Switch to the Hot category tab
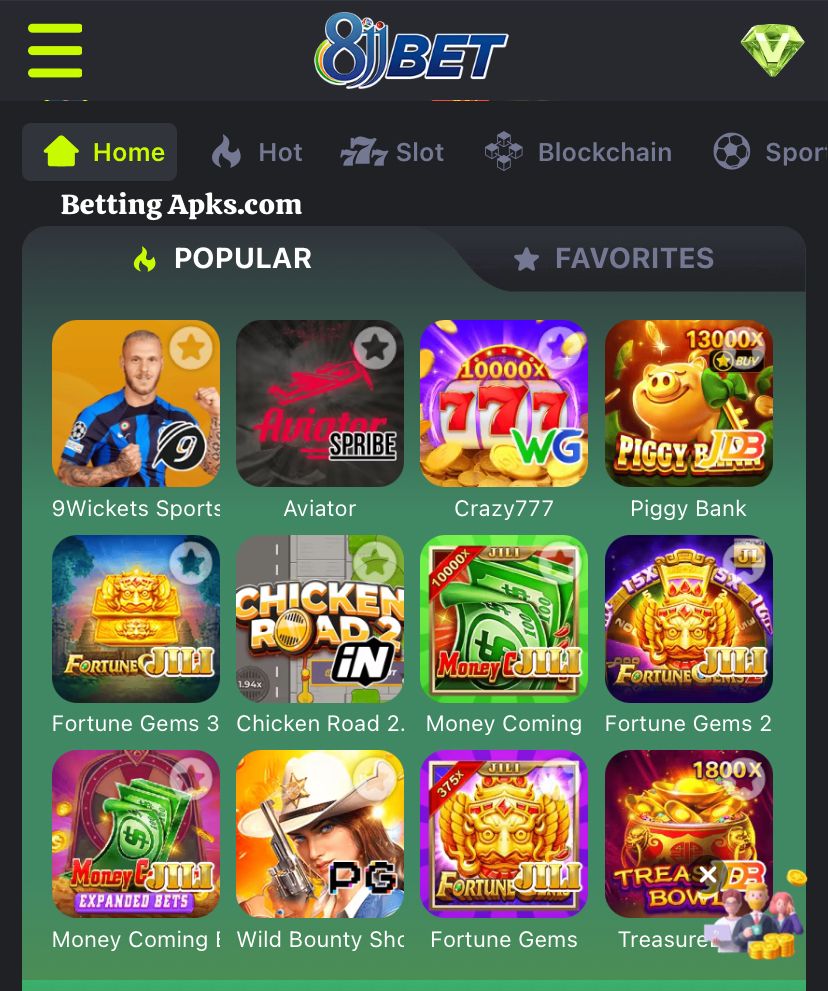828x991 pixels. 257,152
